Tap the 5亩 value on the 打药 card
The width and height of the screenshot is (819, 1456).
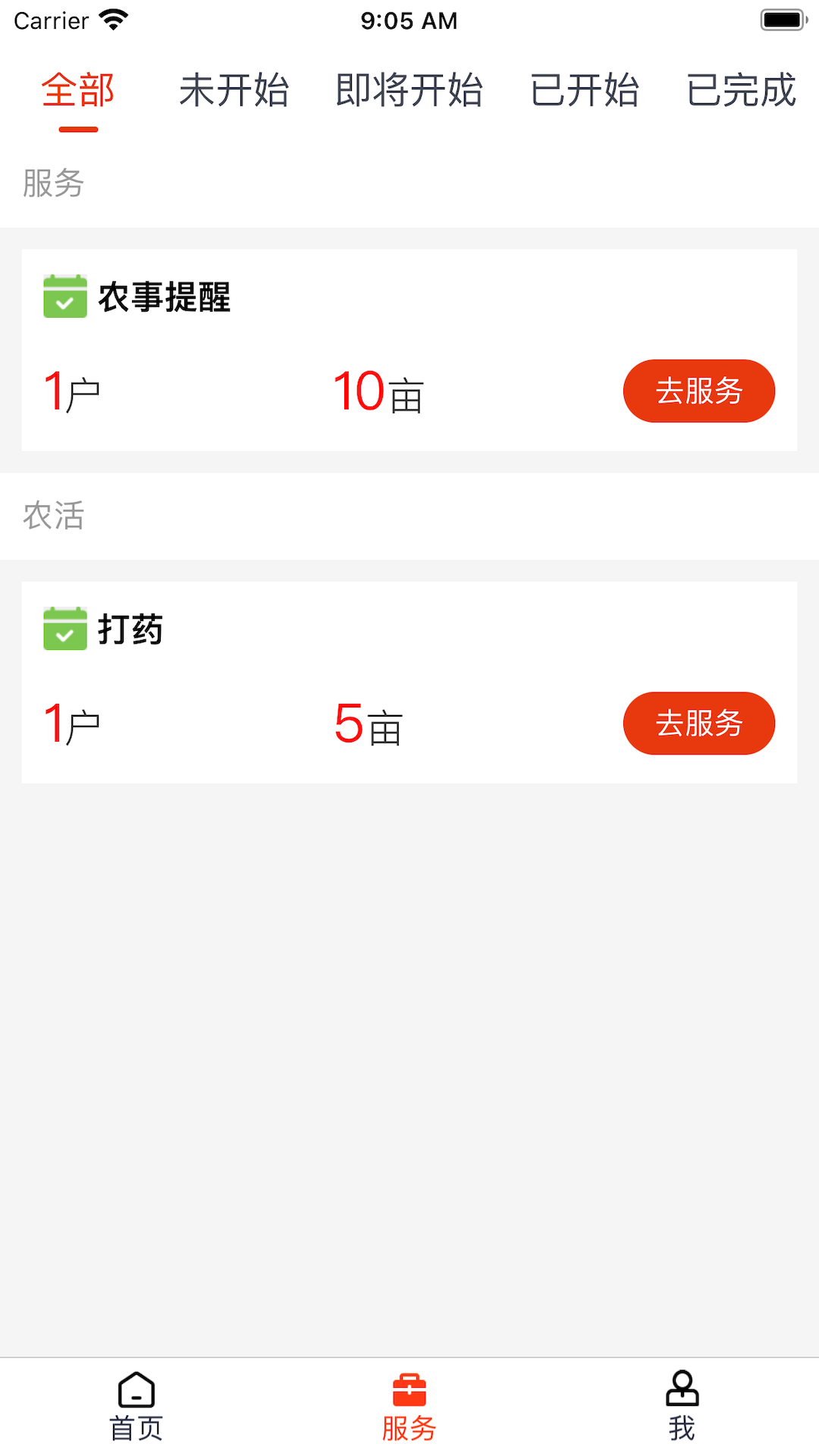(x=369, y=723)
